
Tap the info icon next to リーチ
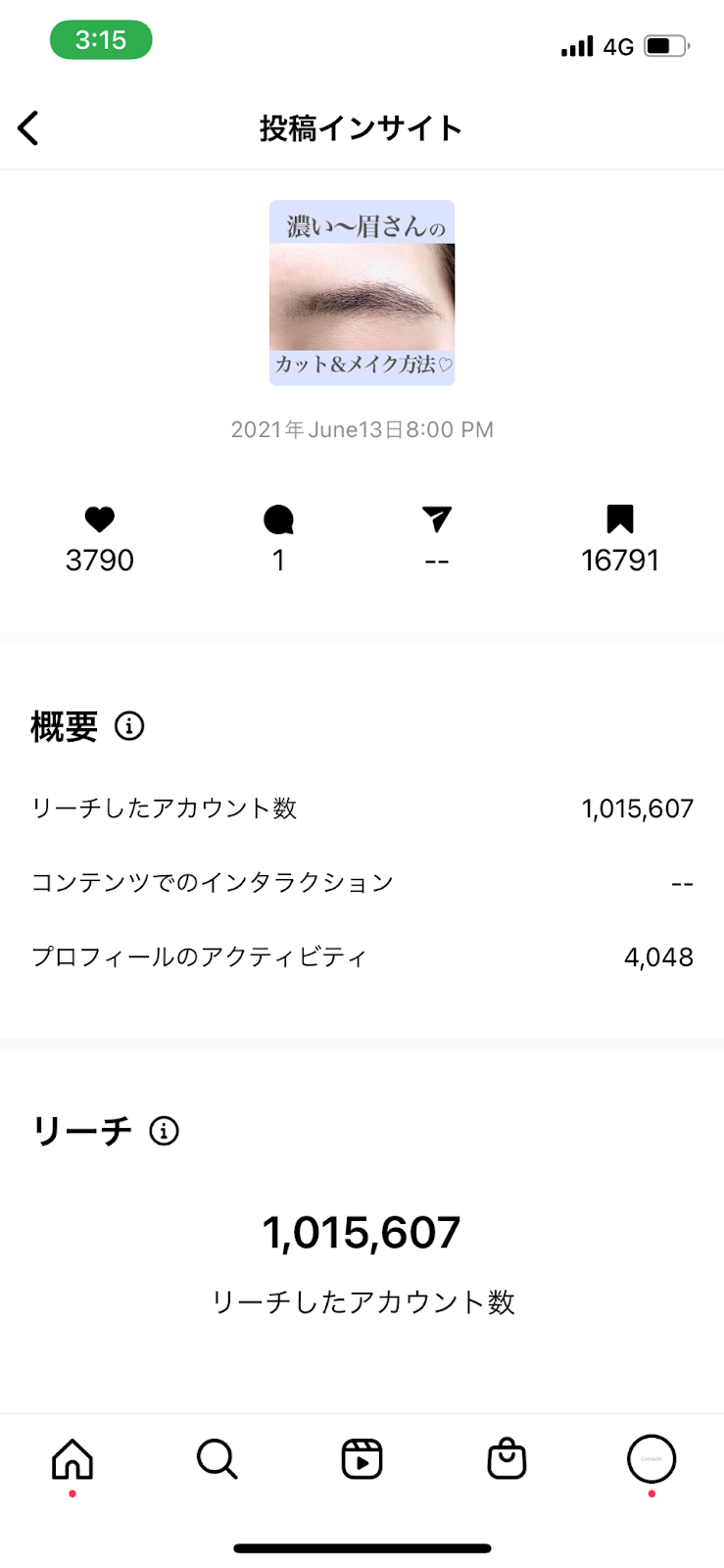coord(164,1130)
